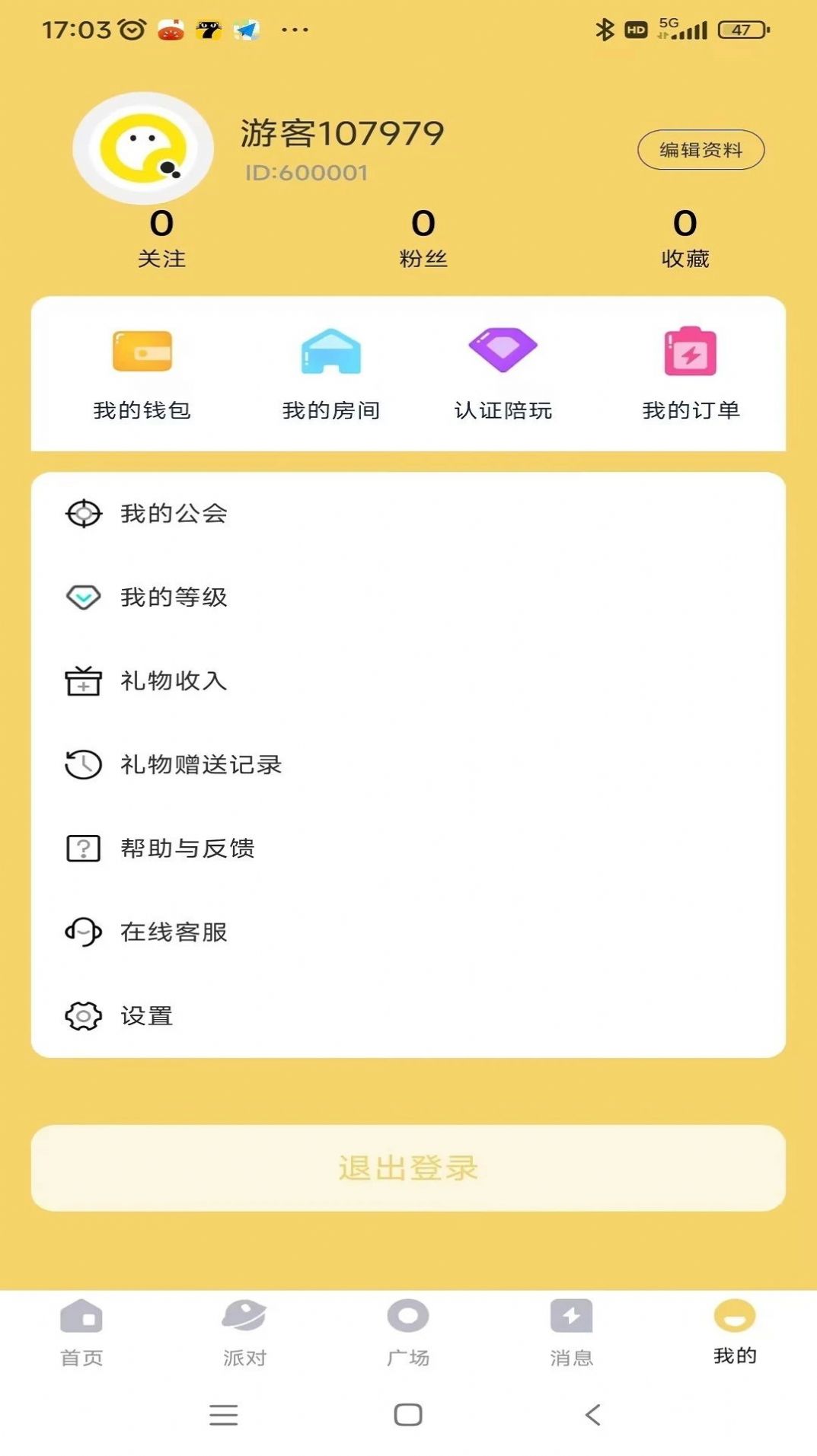Open the 我的钱包 wallet icon

[142, 352]
